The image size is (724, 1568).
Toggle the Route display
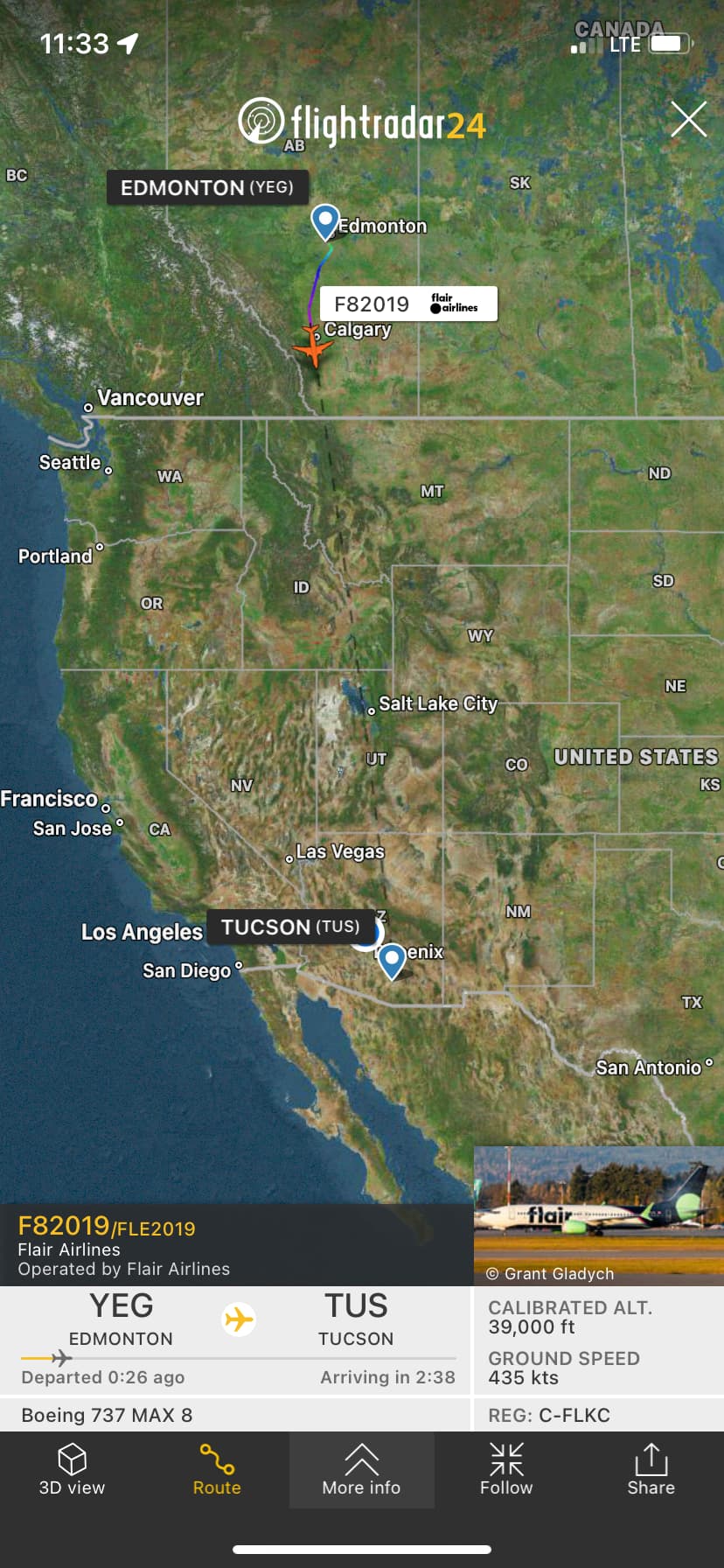(216, 1470)
